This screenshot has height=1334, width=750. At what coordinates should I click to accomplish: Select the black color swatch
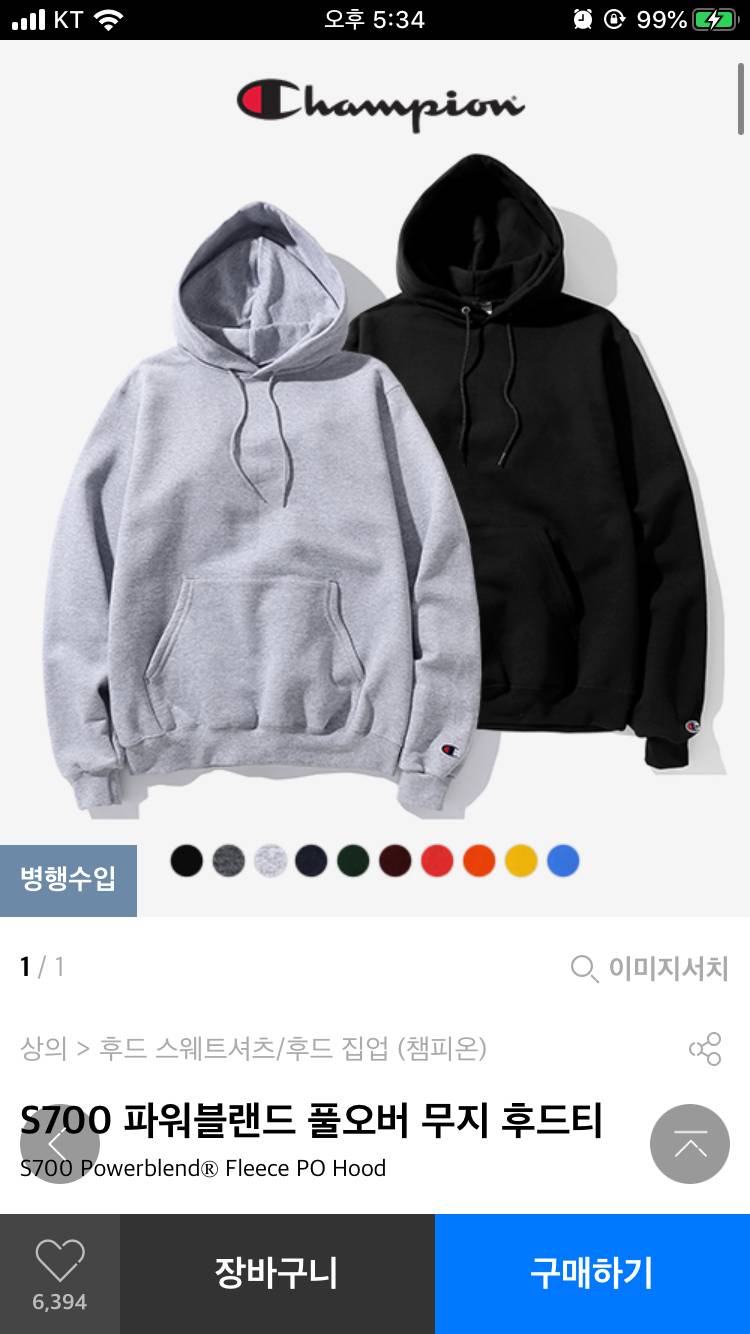(187, 860)
